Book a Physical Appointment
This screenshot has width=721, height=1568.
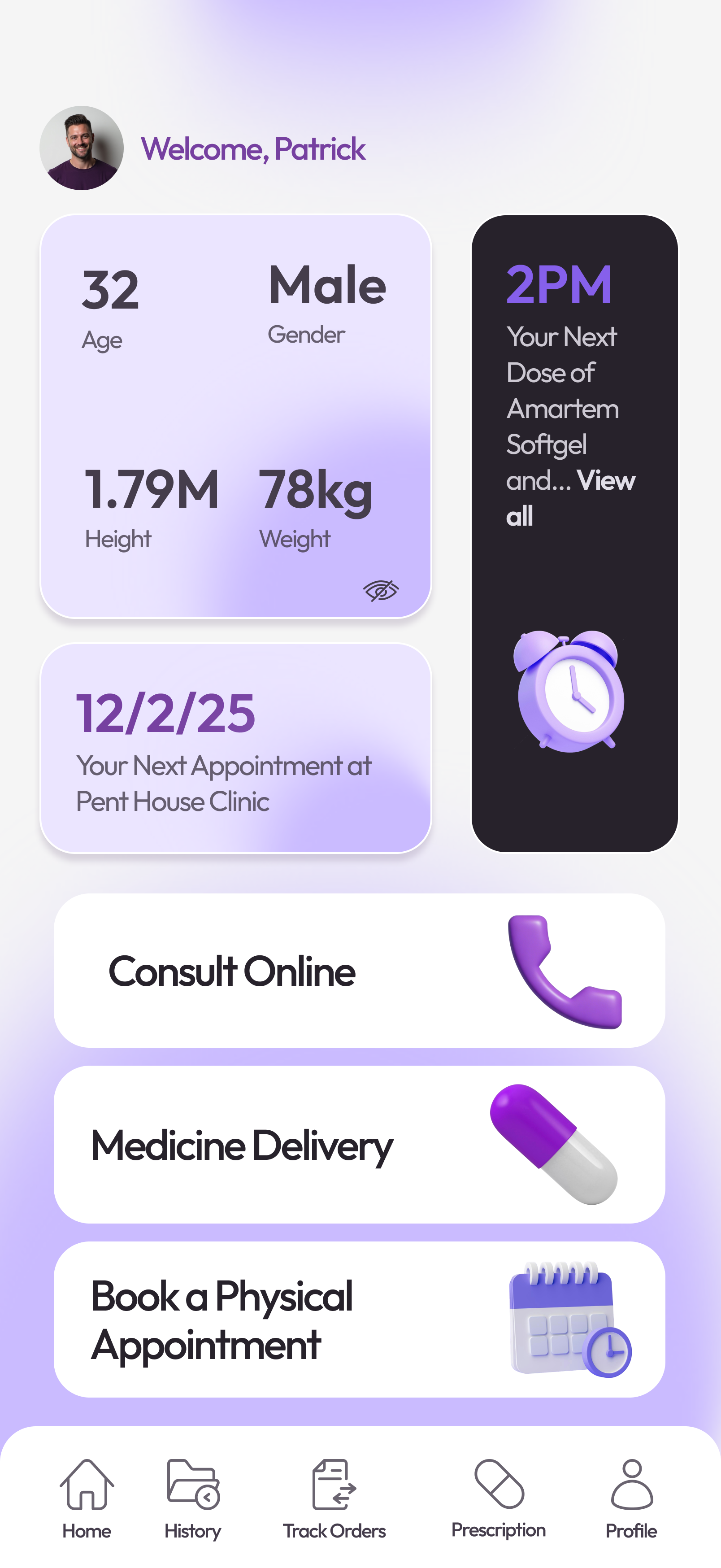pos(359,1320)
